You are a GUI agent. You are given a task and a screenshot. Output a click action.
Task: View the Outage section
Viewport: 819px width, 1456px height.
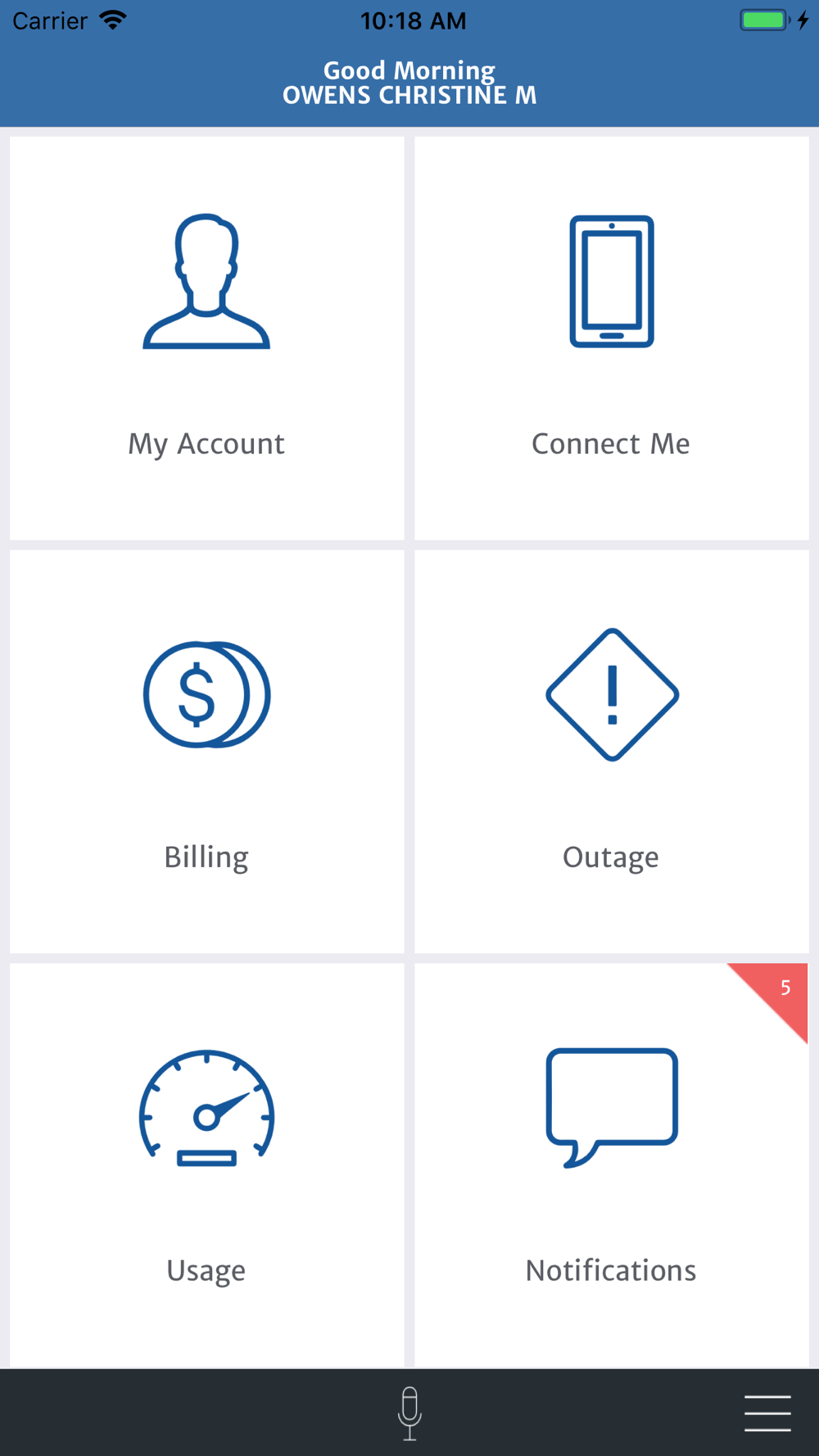[612, 752]
